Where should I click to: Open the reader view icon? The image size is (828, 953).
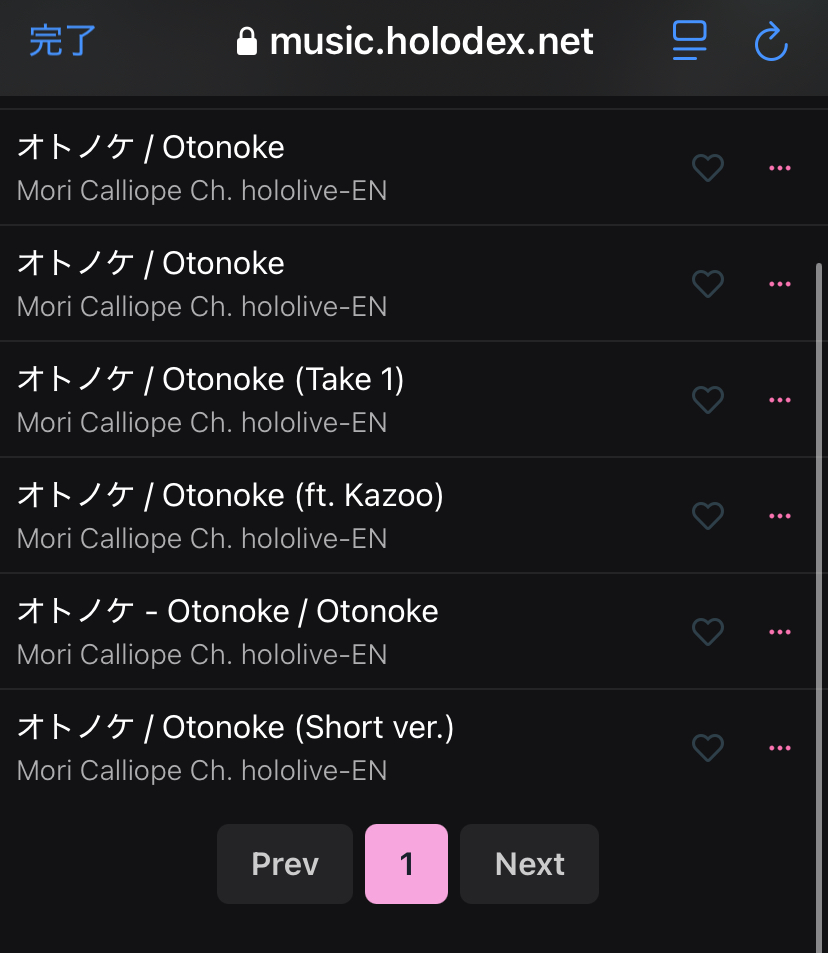[x=689, y=42]
